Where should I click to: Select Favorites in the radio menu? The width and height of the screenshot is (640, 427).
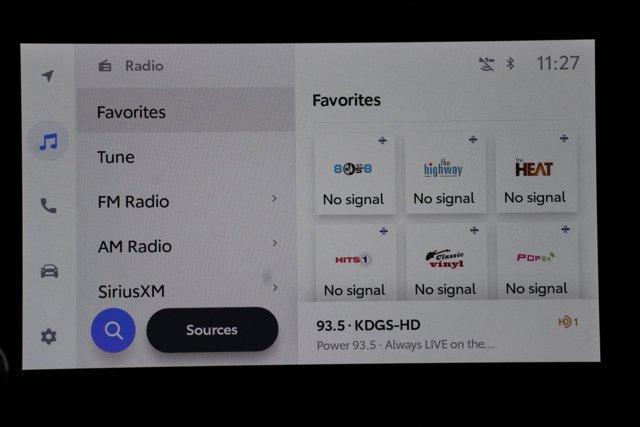pyautogui.click(x=185, y=112)
